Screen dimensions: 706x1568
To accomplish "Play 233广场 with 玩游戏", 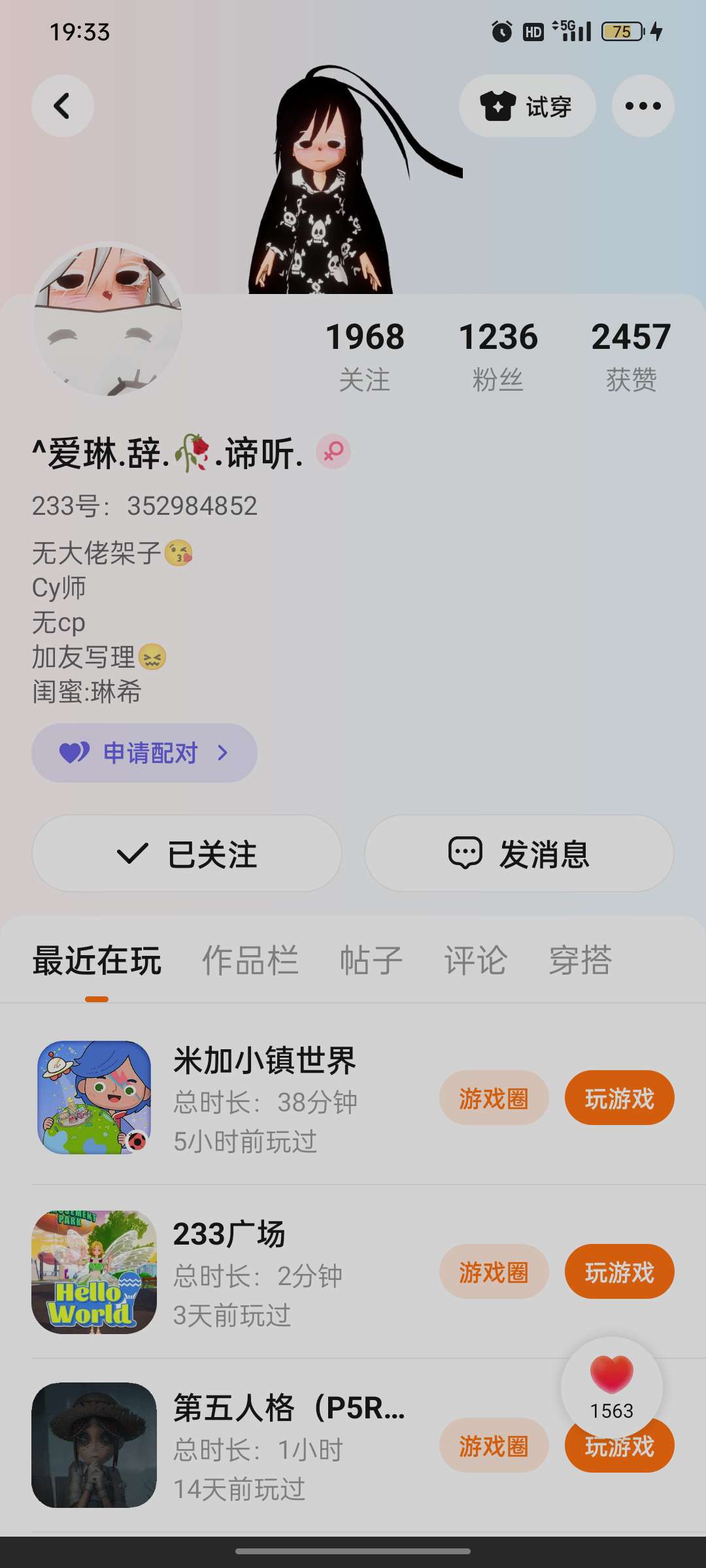I will click(619, 1271).
